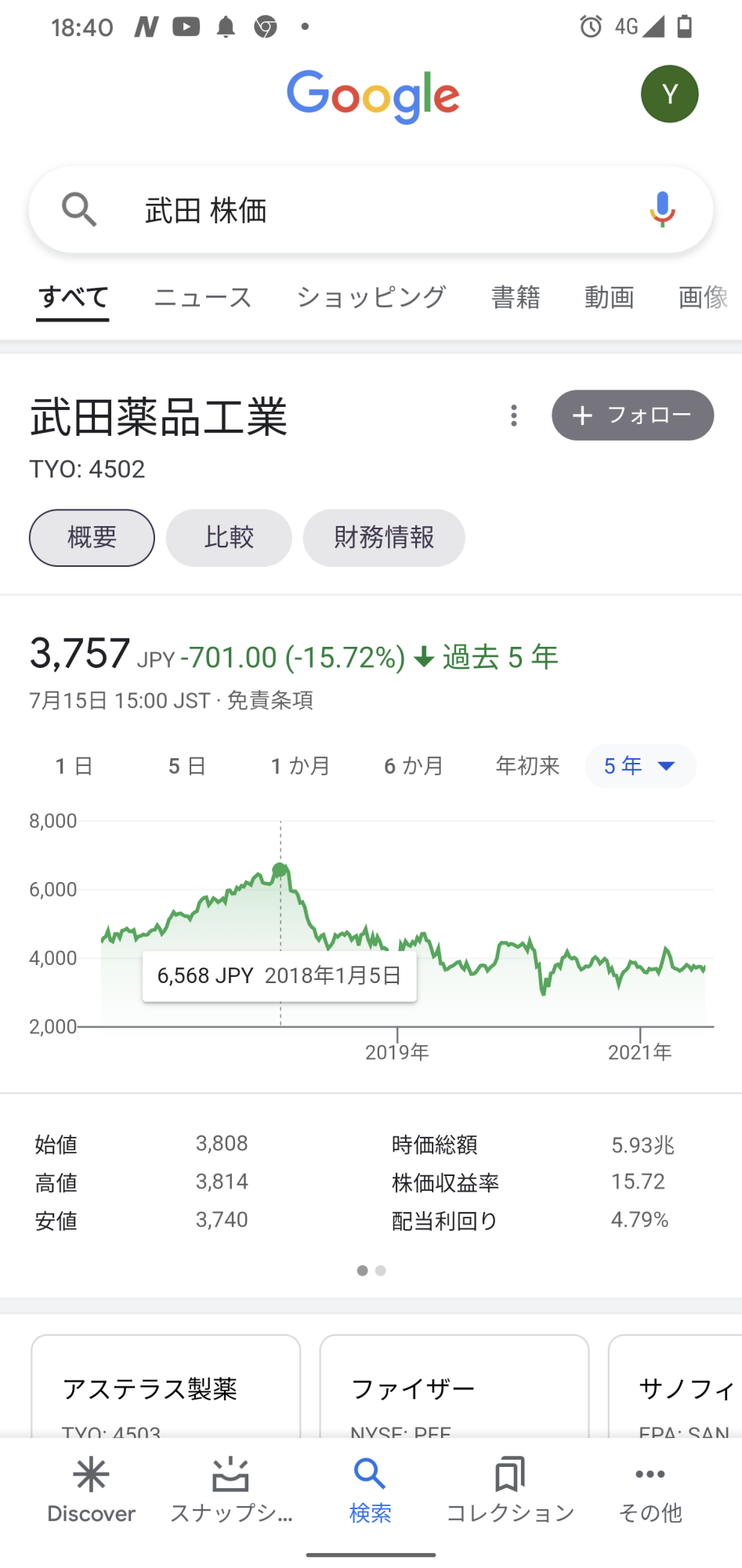Viewport: 742px width, 1568px height.
Task: Go to the Discover tab
Action: [91, 1490]
